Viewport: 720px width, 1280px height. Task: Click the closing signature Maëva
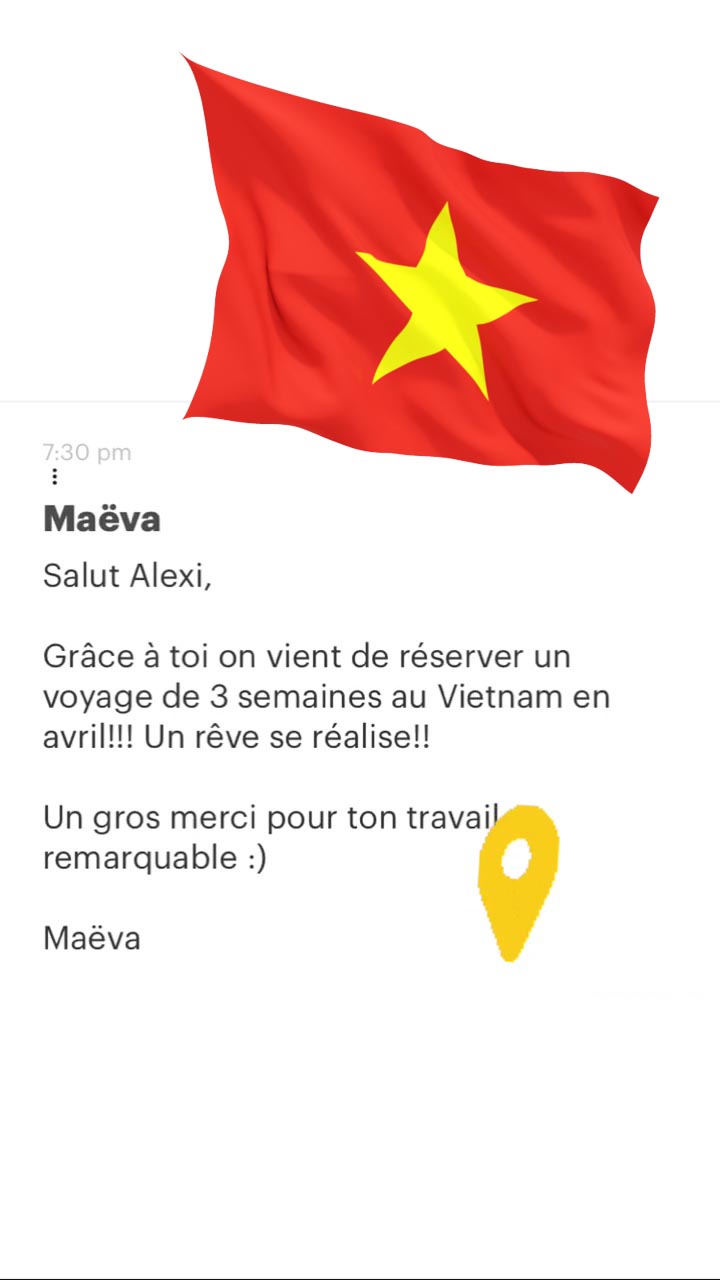(90, 938)
